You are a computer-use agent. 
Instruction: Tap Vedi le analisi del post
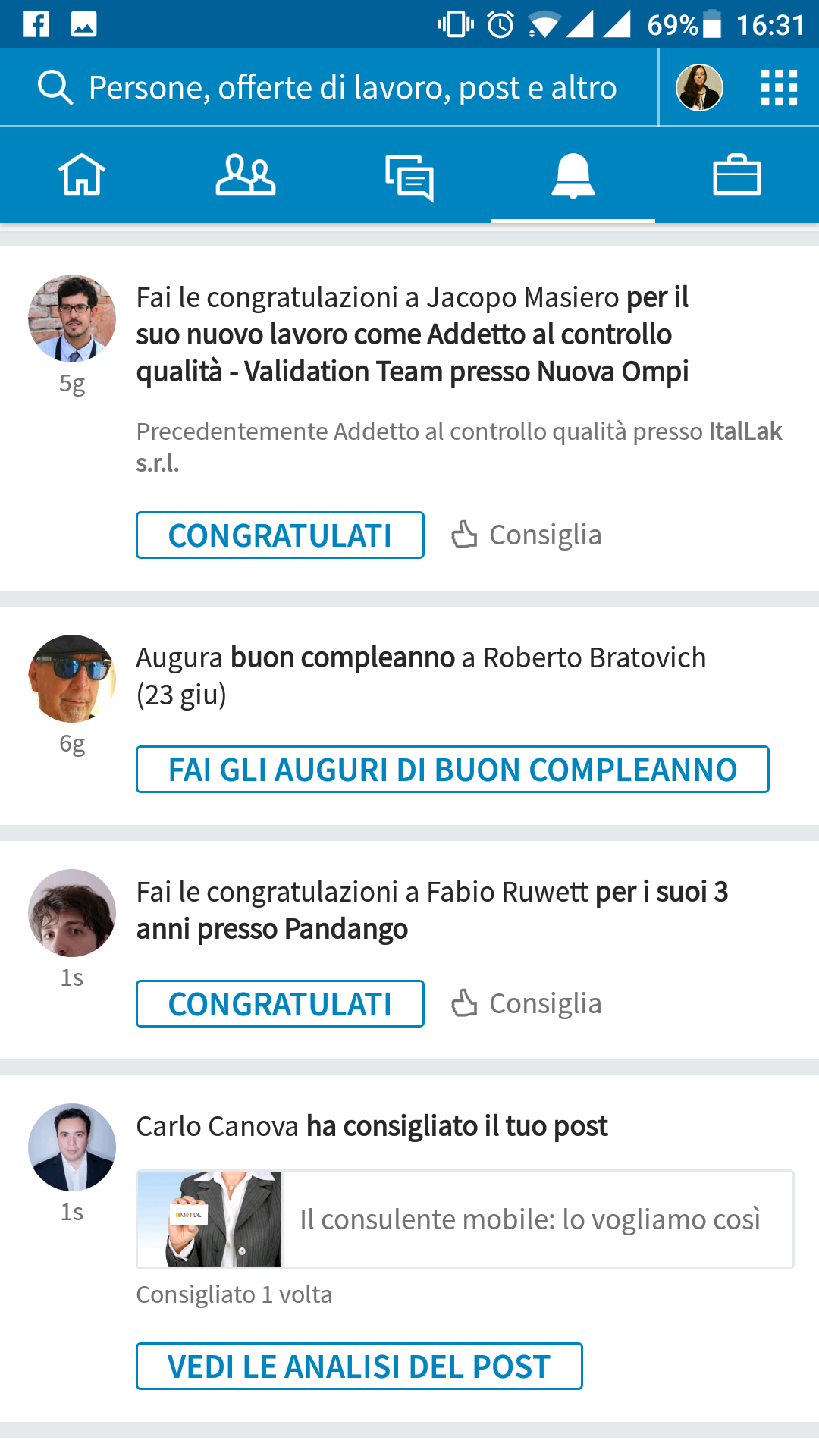click(x=359, y=1367)
